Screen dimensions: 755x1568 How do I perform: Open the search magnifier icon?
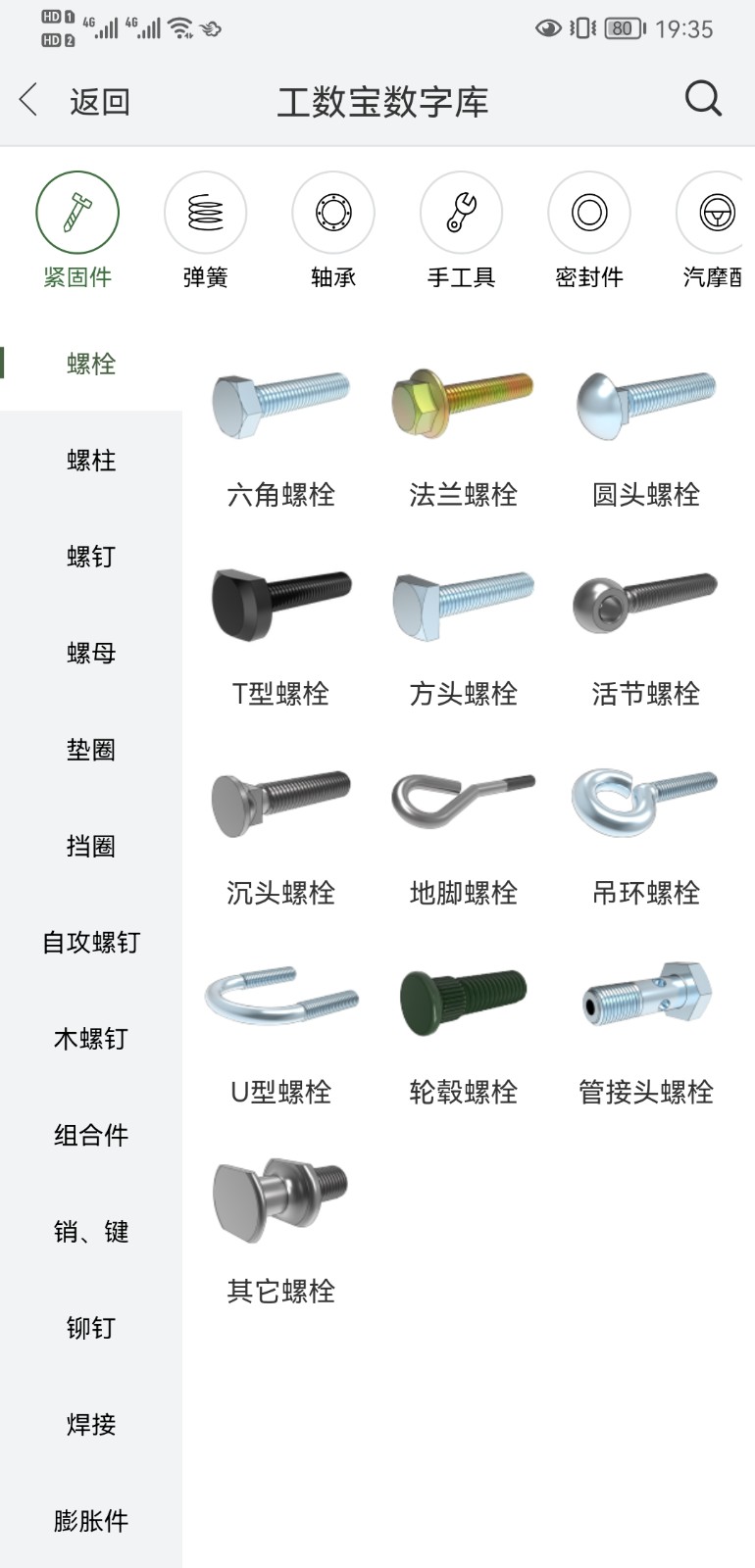[x=702, y=99]
